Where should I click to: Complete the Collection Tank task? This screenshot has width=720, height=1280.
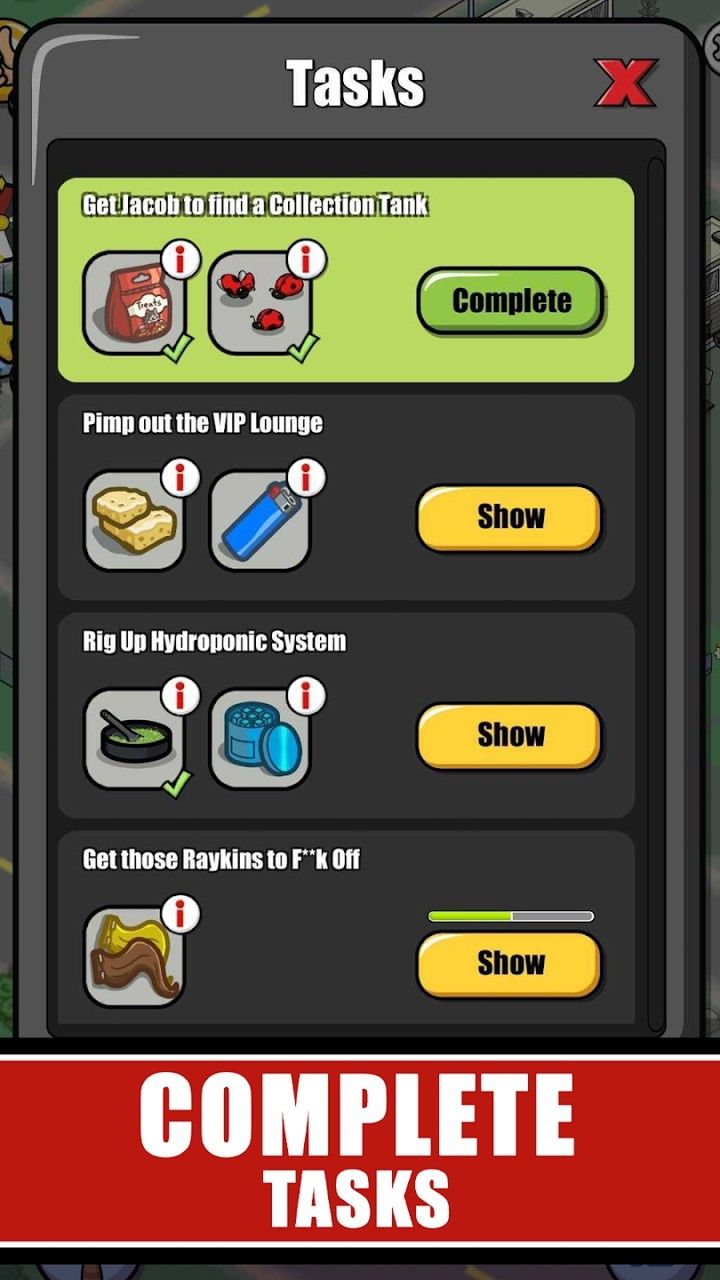click(x=510, y=300)
